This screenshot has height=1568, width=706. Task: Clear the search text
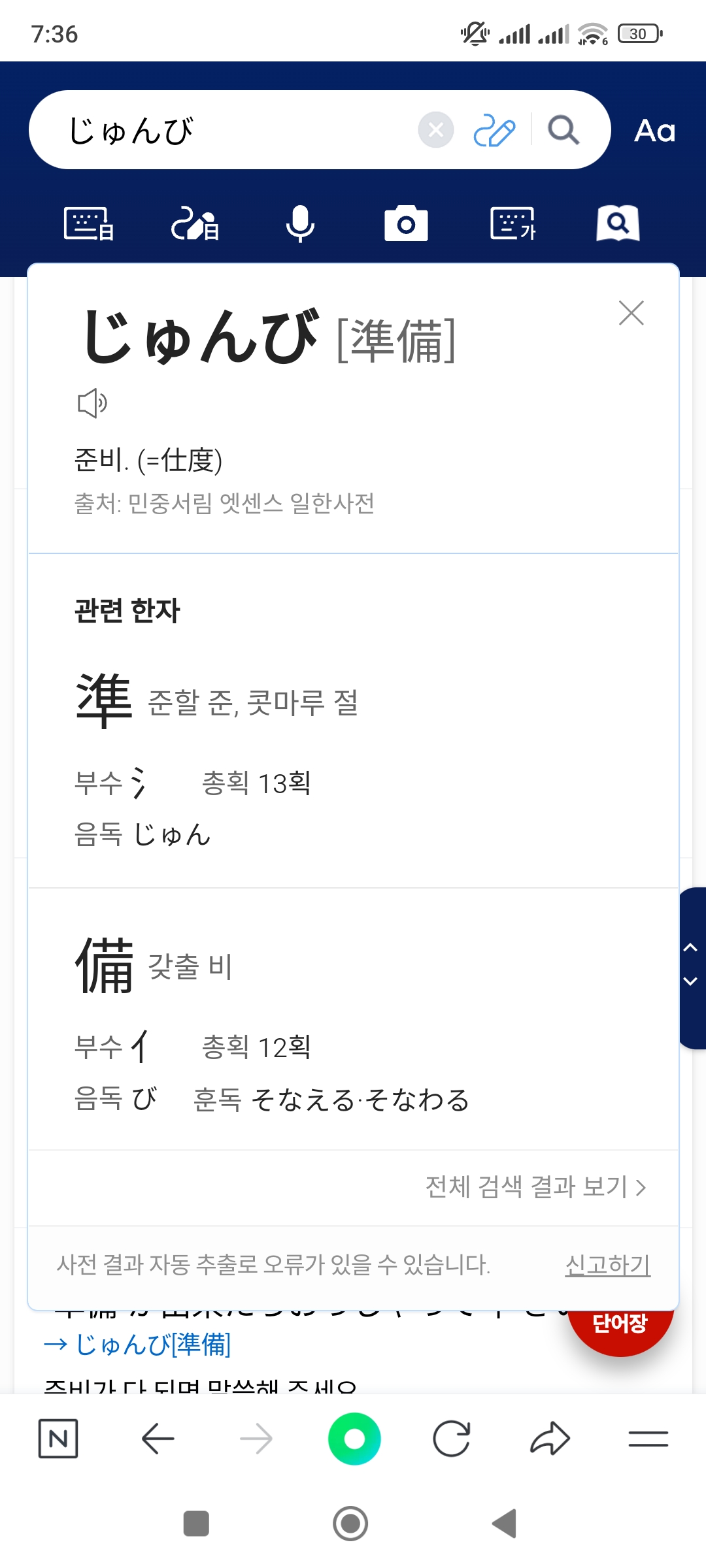point(436,130)
